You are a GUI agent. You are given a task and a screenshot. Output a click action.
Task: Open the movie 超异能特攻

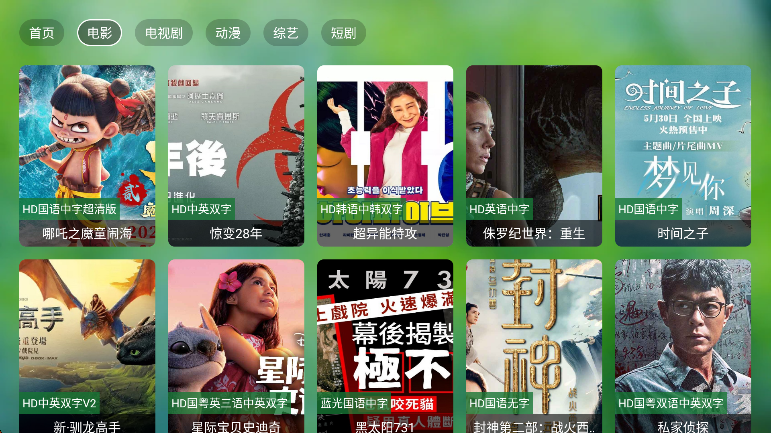[385, 155]
